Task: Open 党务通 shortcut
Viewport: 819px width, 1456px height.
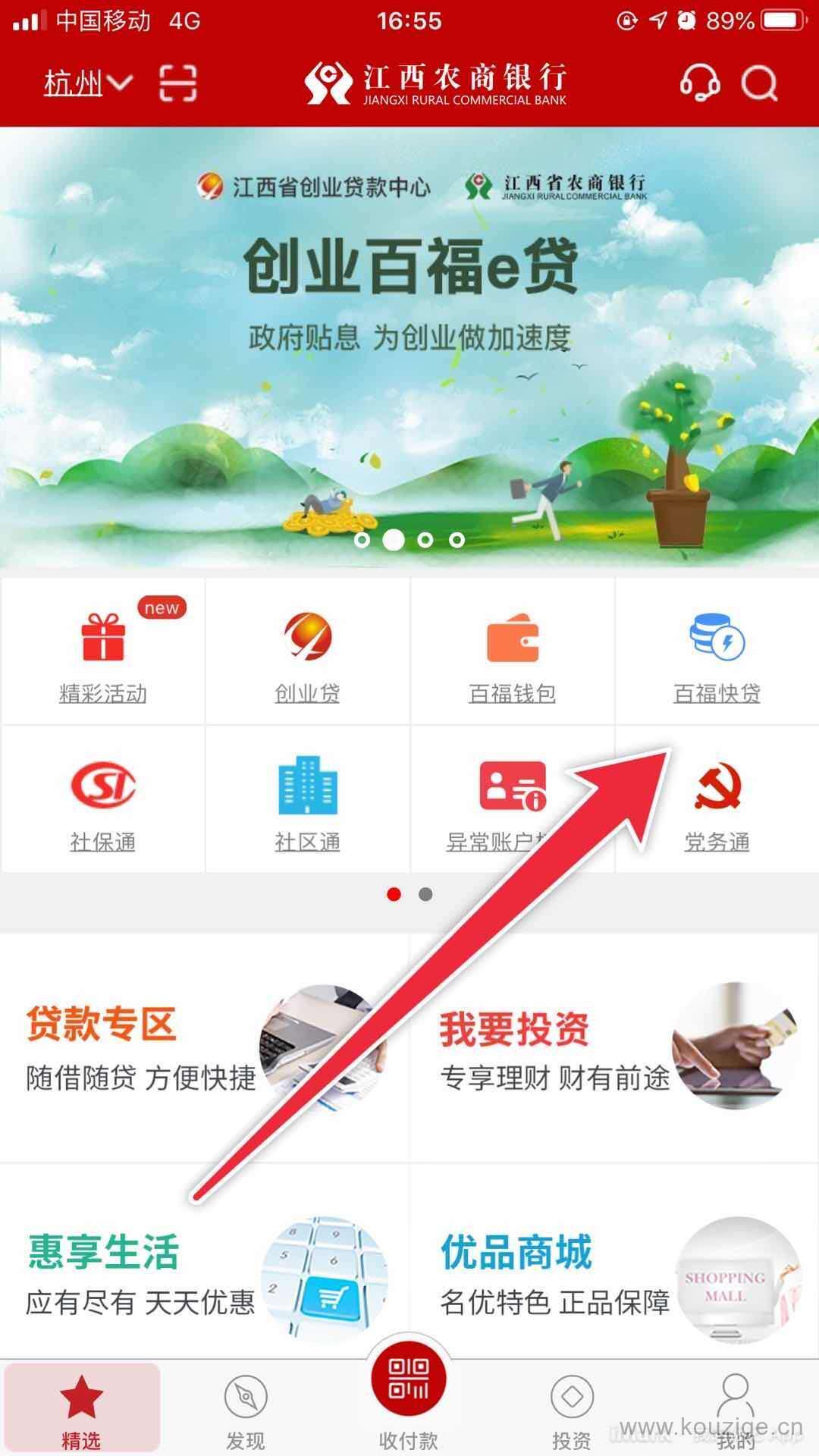Action: [x=717, y=800]
